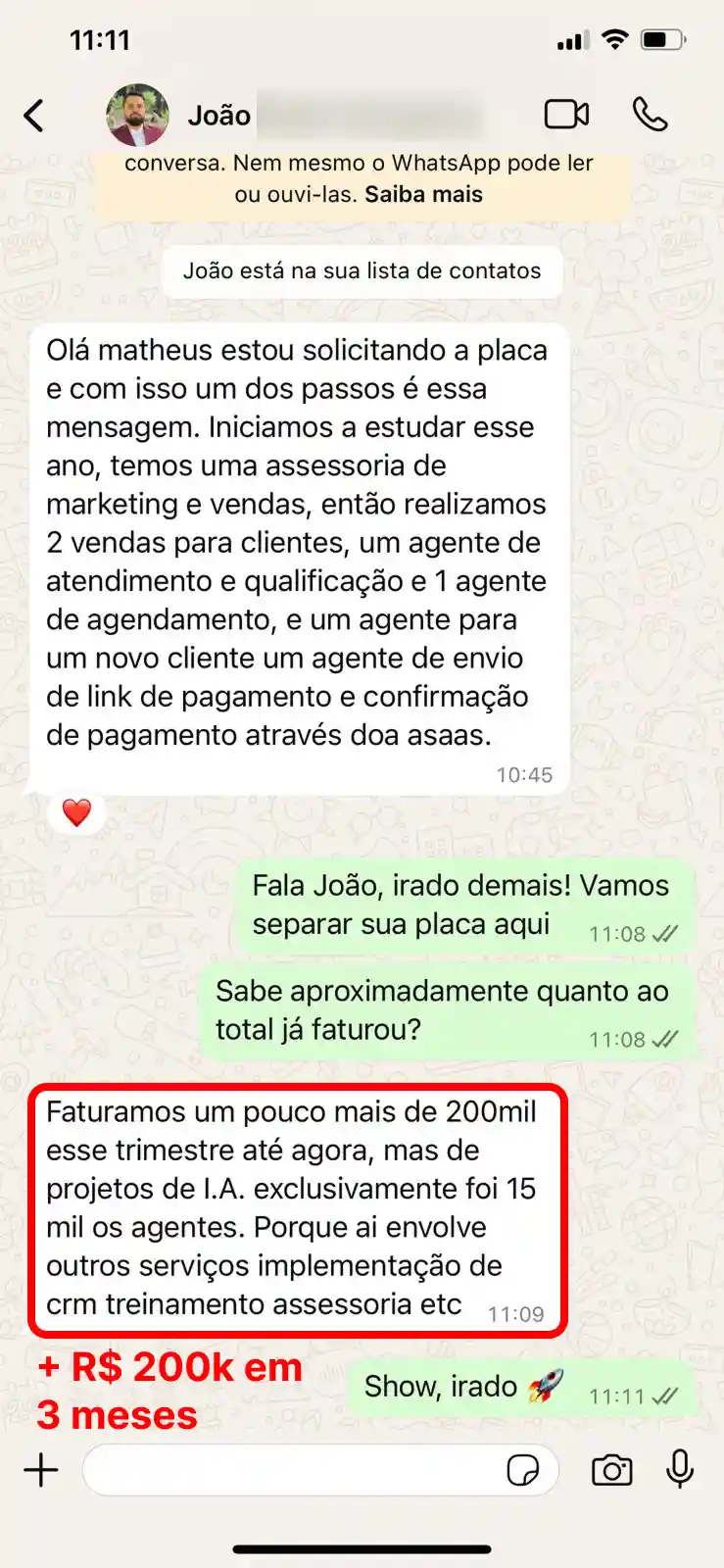Image resolution: width=724 pixels, height=1568 pixels.
Task: Open the camera to send a photo
Action: tap(610, 1470)
